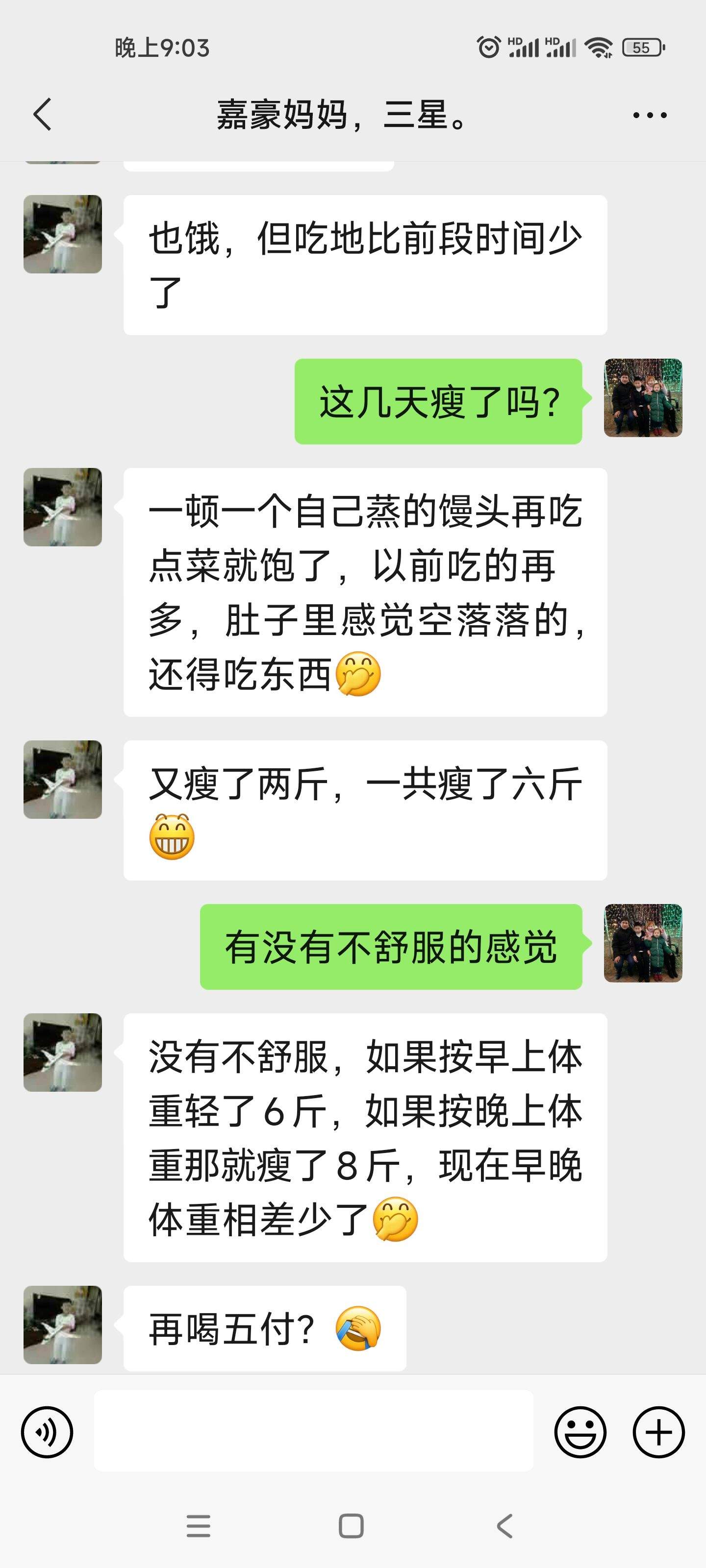Go back from the chat with 嘉豪妈妈
This screenshot has height=1568, width=706.
pos(42,115)
